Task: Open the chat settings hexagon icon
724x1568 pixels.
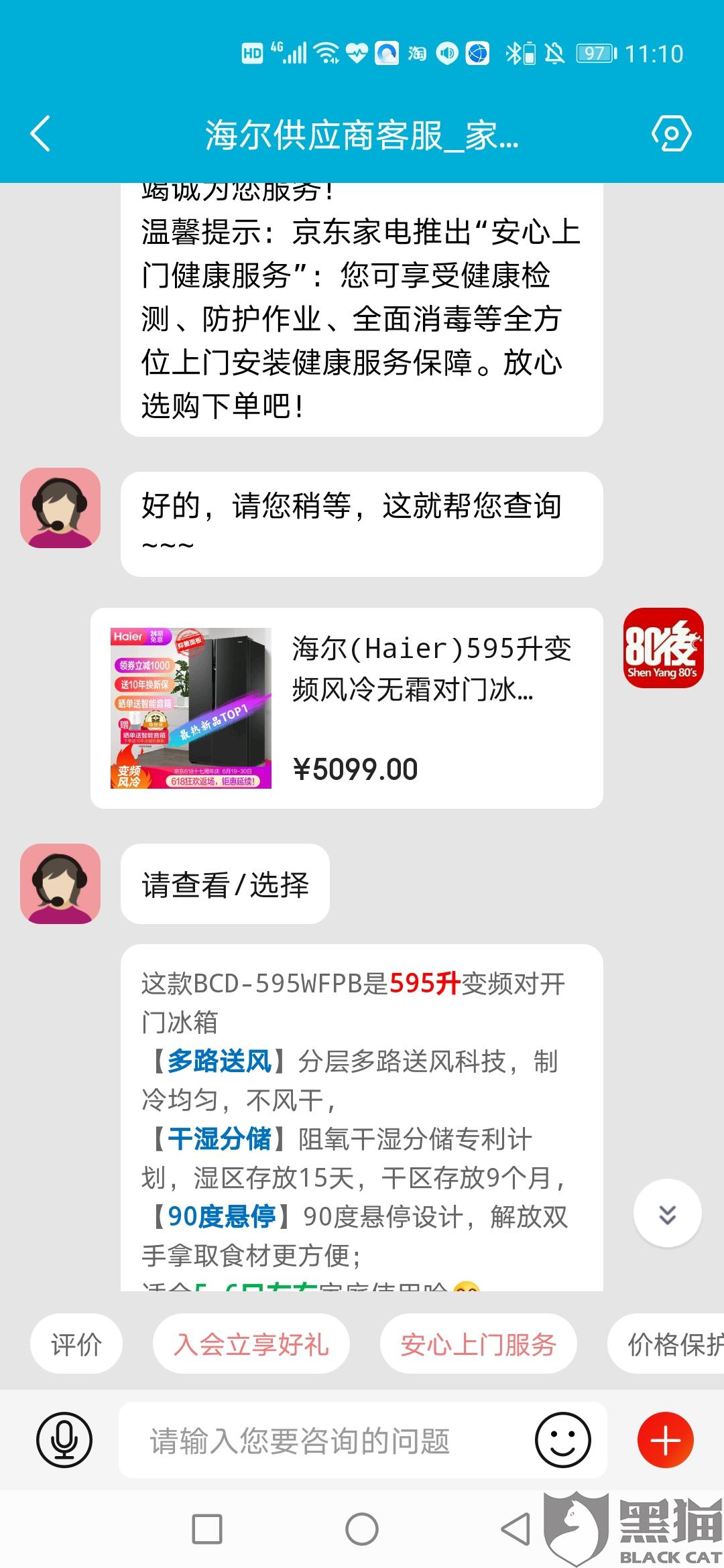Action: [x=672, y=133]
